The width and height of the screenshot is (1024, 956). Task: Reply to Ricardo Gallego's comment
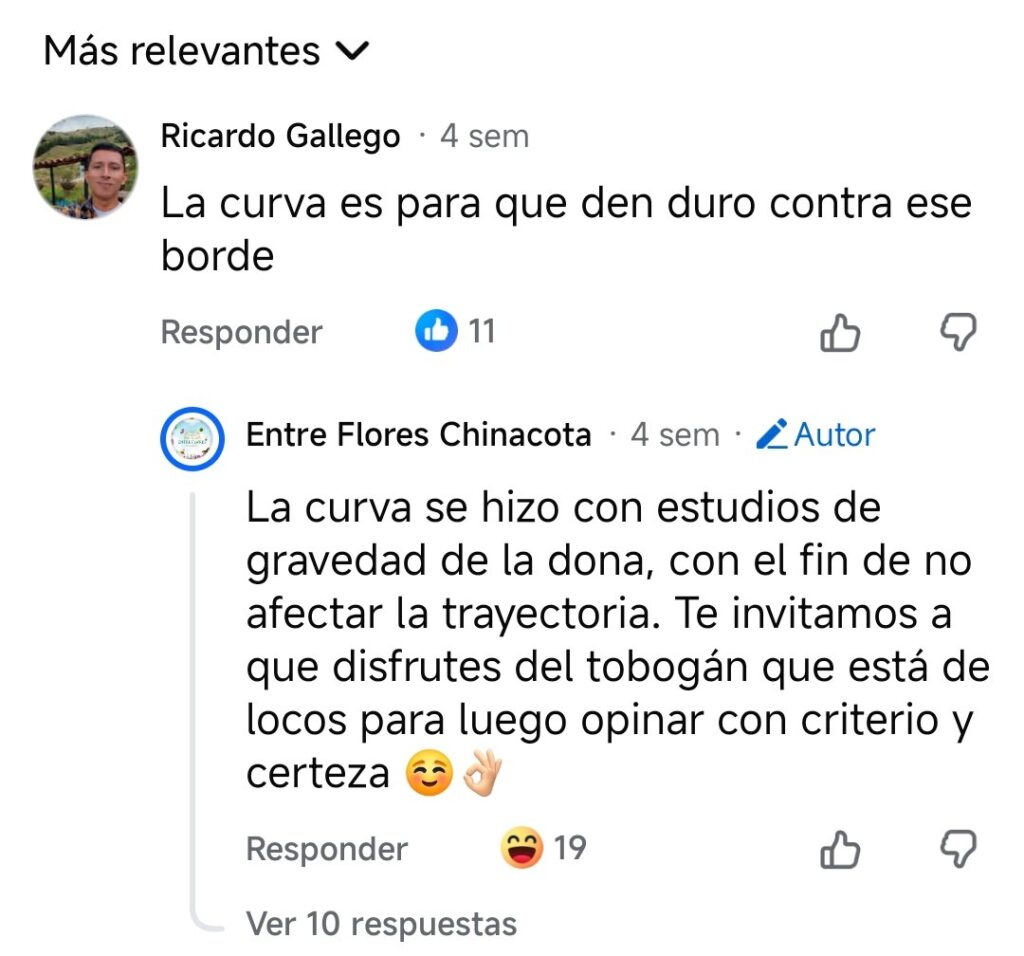(241, 332)
